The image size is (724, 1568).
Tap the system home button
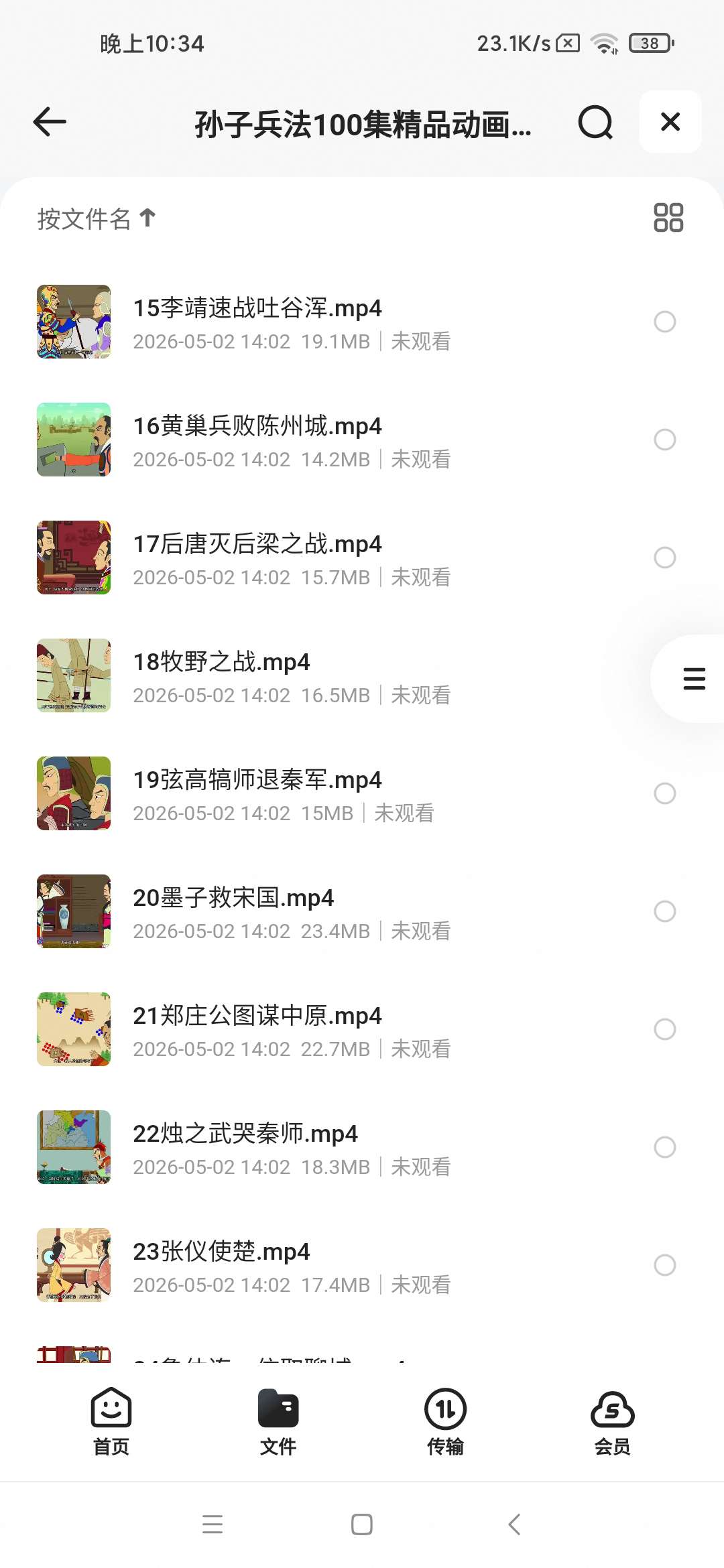[362, 1524]
